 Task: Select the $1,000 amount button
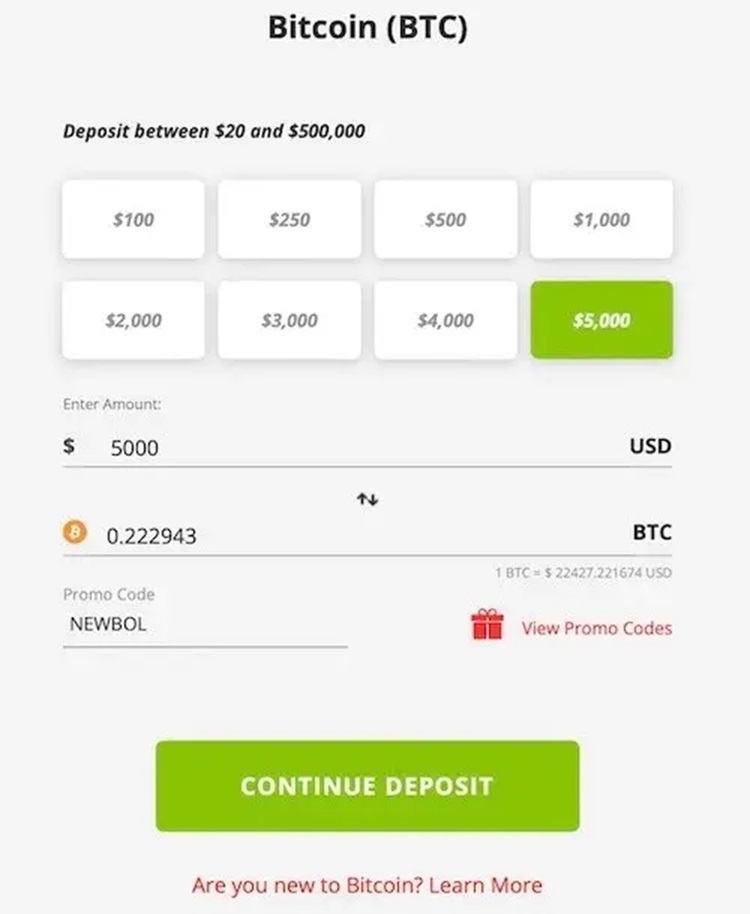pos(601,219)
